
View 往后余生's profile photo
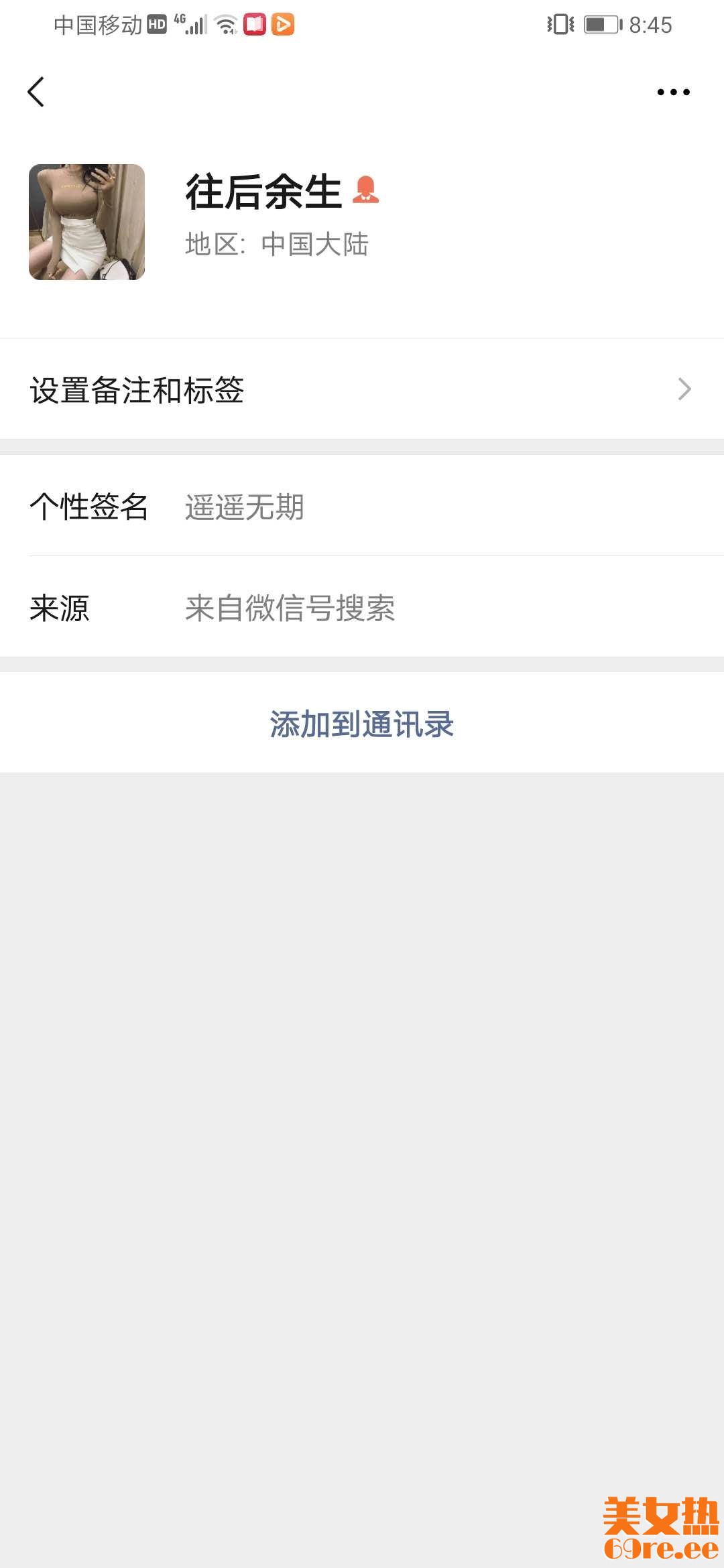click(87, 222)
